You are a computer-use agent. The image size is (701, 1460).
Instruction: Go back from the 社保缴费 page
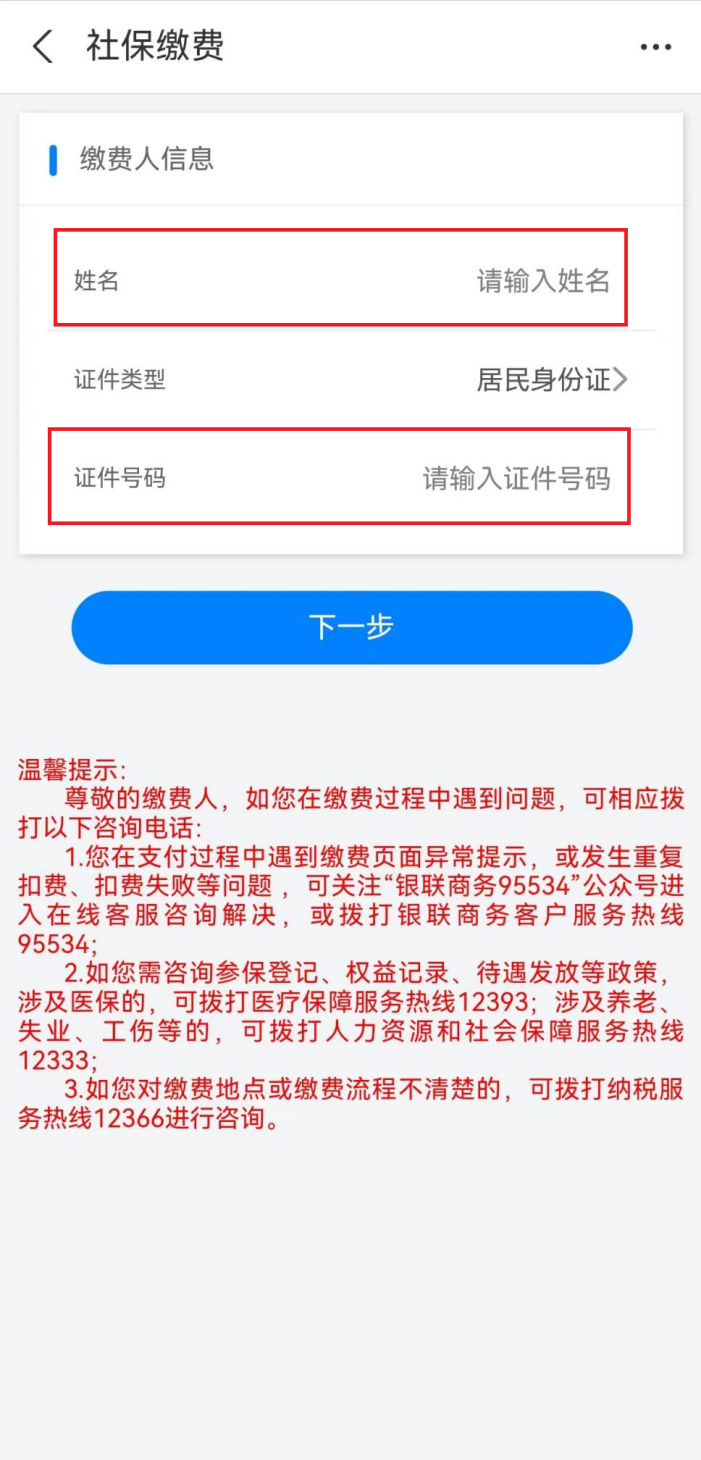[x=43, y=47]
